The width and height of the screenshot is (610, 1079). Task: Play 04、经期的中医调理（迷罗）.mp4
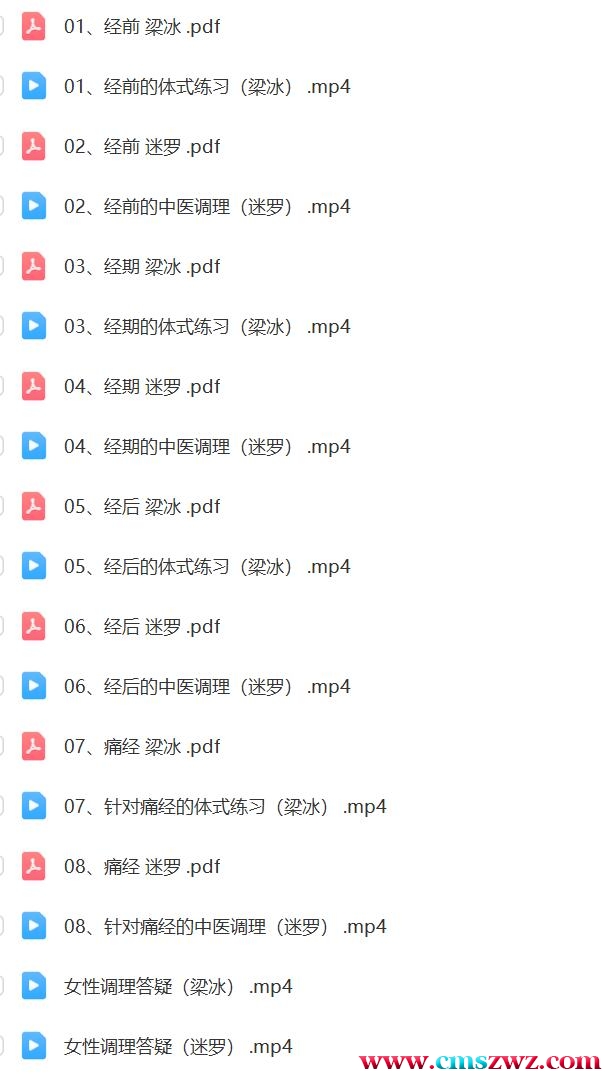tap(207, 447)
